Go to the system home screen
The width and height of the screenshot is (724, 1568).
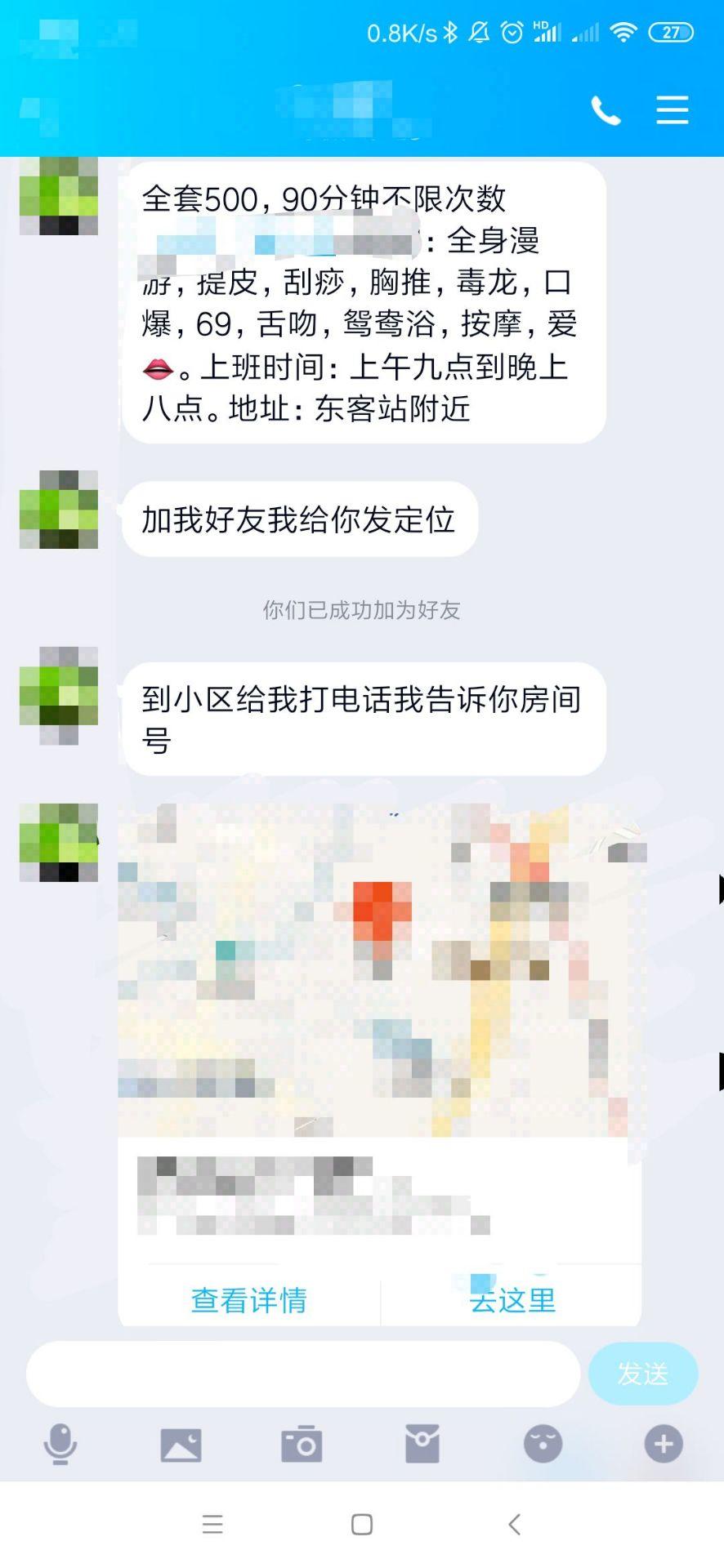click(362, 1524)
